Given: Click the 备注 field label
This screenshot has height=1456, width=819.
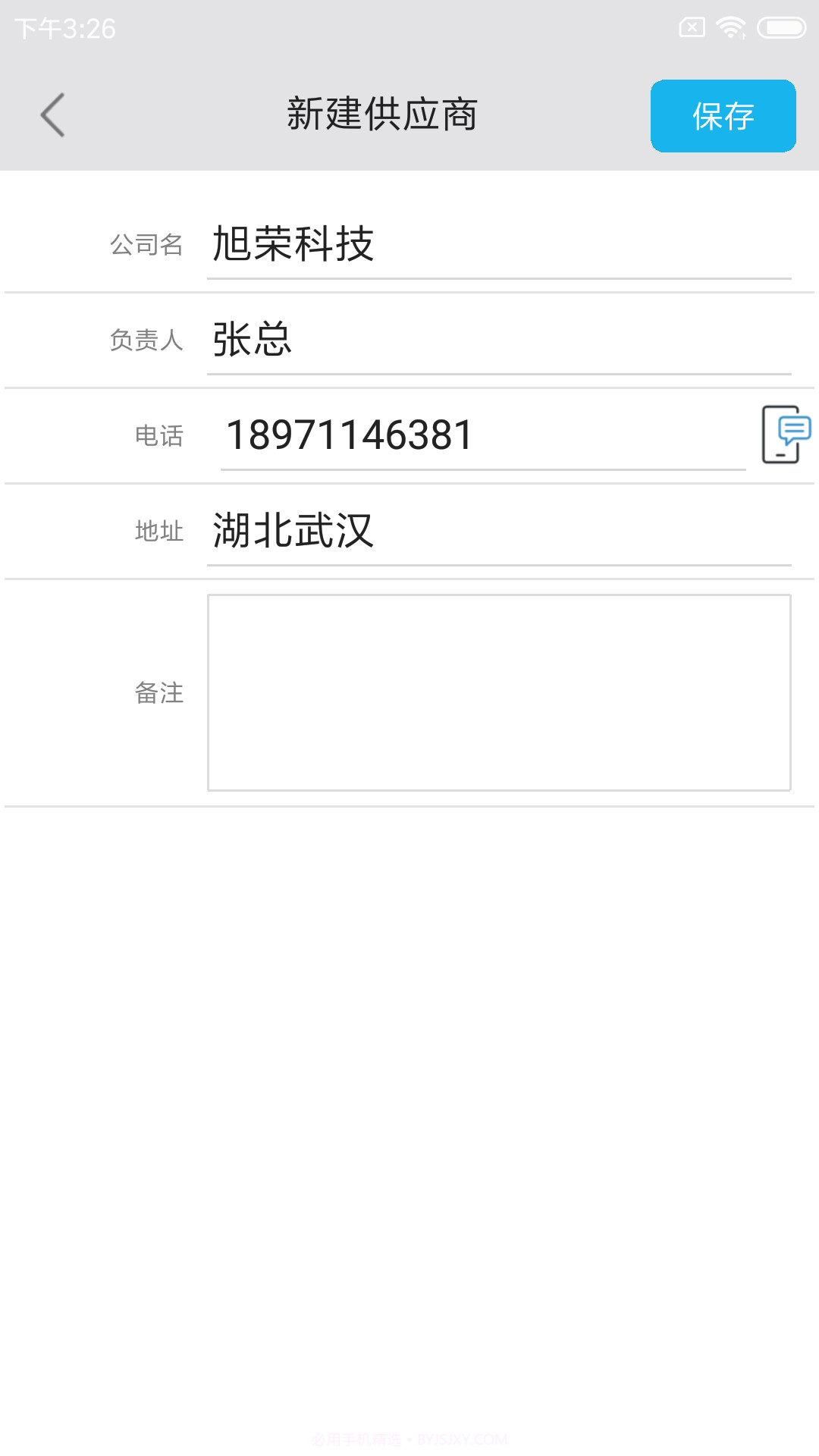Looking at the screenshot, I should (158, 693).
